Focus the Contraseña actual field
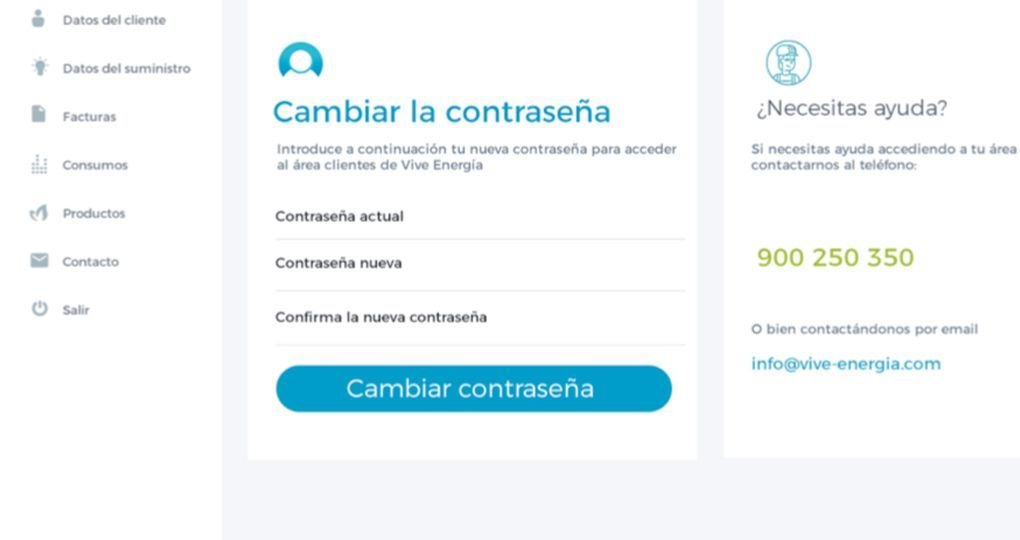1020x540 pixels. (479, 217)
